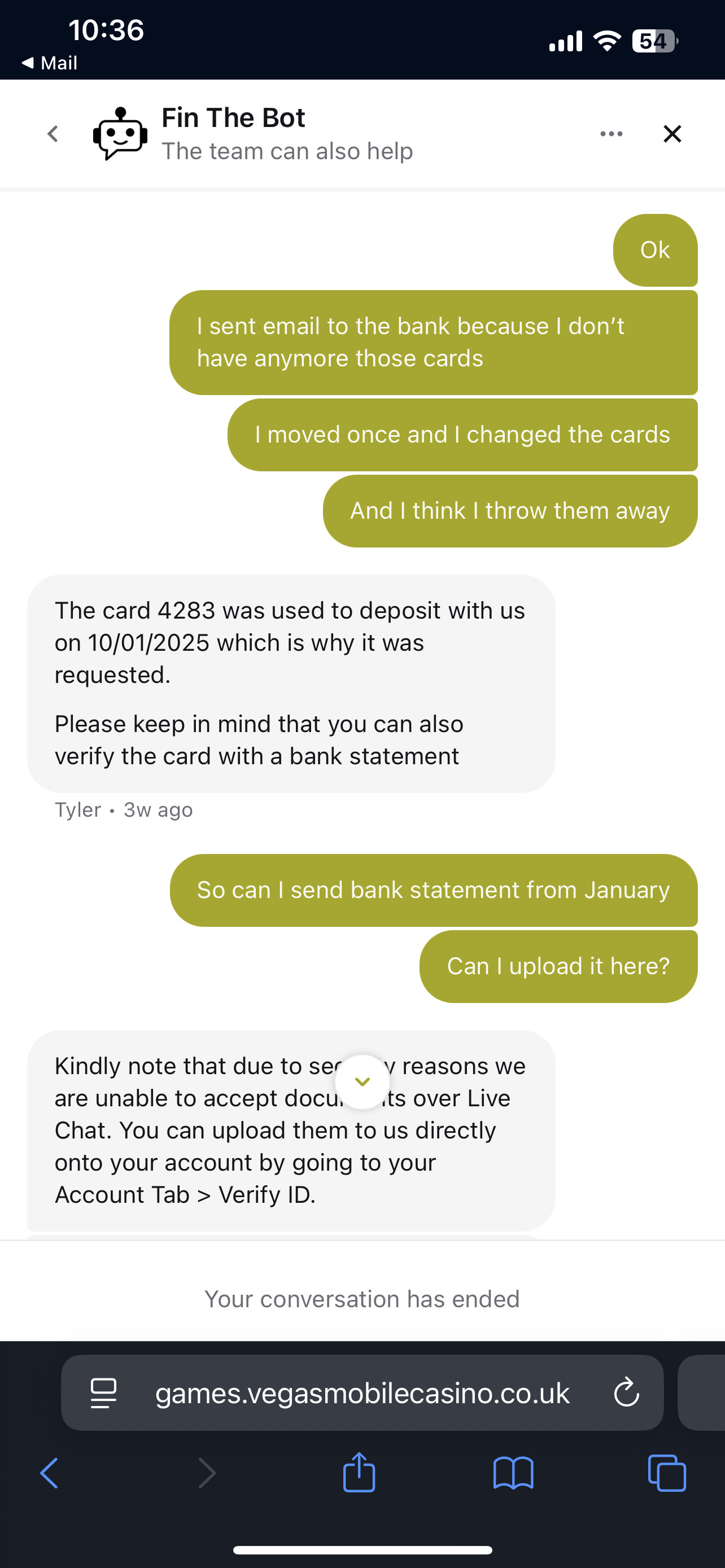Show all open Safari tabs

(667, 1473)
